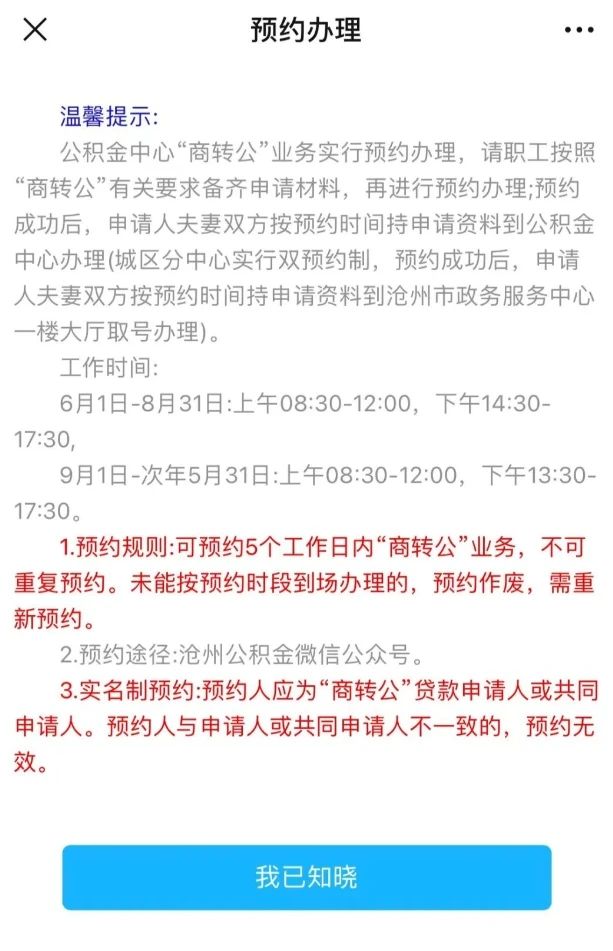The height and width of the screenshot is (951, 613).
Task: Close the 预约办理 page
Action: point(35,30)
